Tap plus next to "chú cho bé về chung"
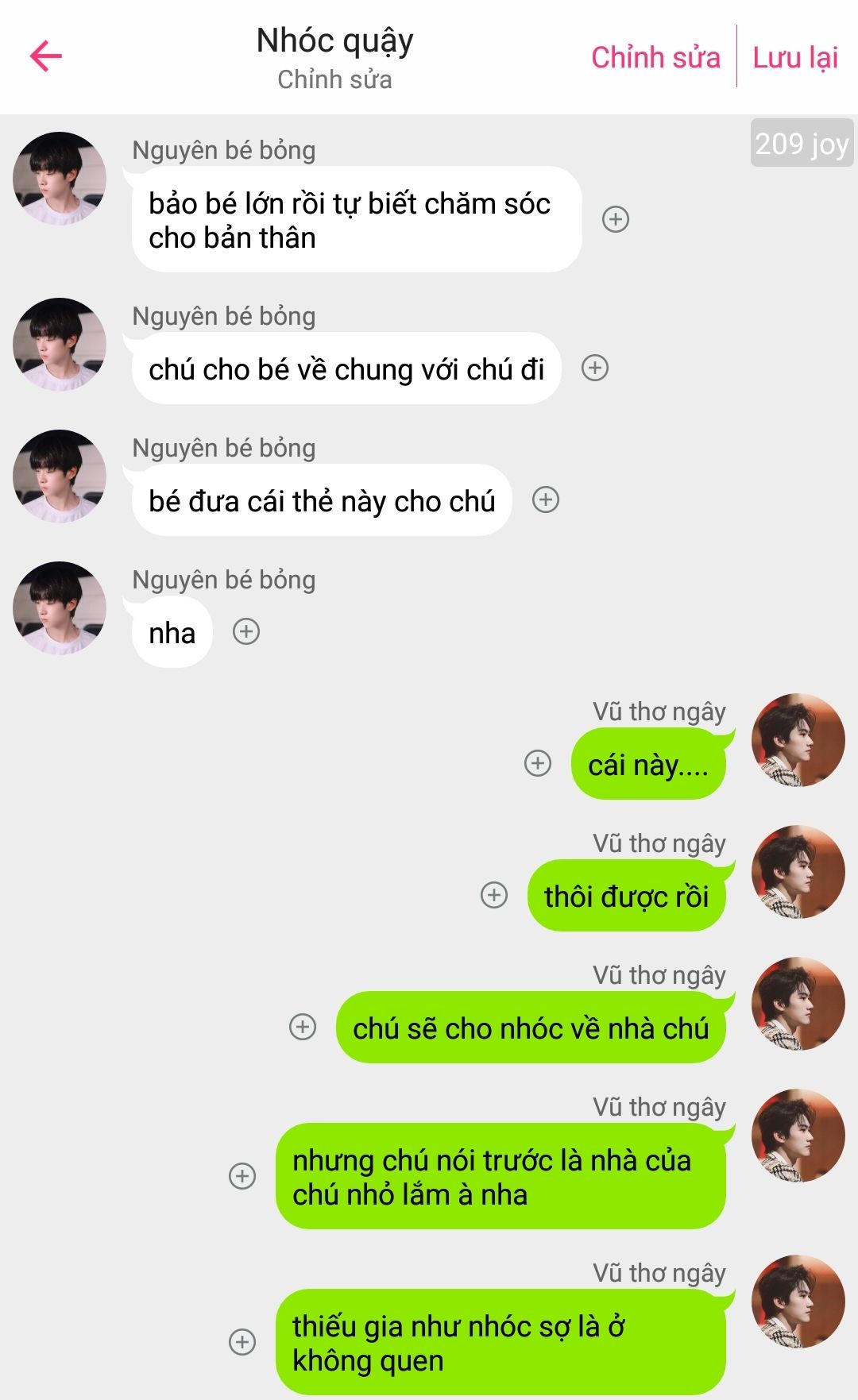The height and width of the screenshot is (1400, 858). coord(595,368)
